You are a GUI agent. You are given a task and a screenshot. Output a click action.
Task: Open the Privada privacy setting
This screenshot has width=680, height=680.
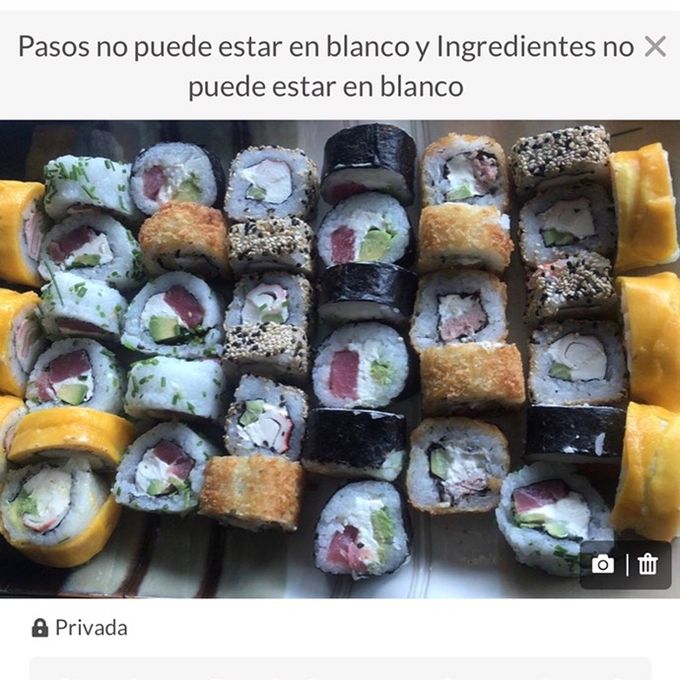coord(80,628)
